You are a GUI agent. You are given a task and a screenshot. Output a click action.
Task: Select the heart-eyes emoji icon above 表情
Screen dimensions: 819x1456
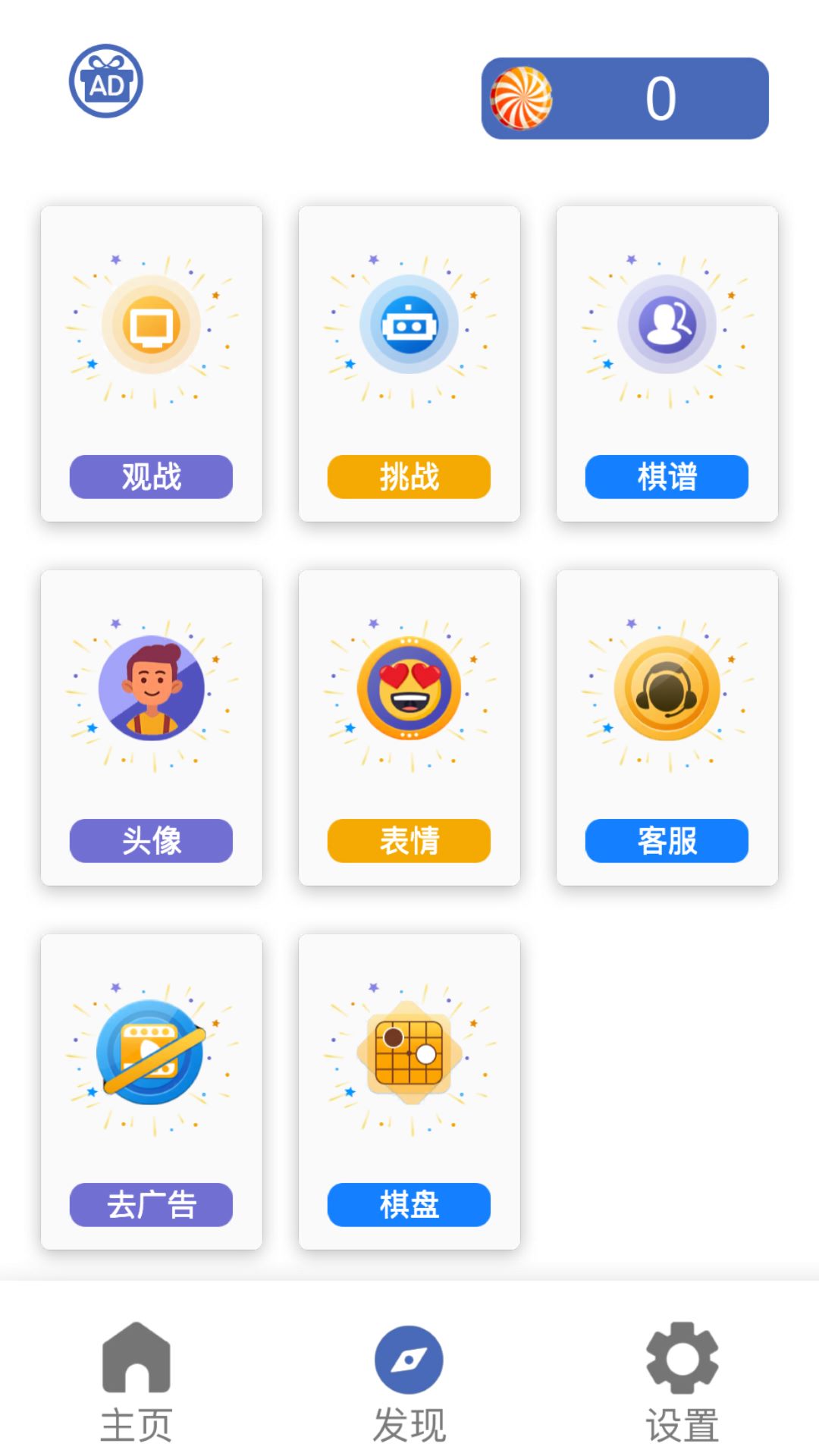pyautogui.click(x=409, y=689)
